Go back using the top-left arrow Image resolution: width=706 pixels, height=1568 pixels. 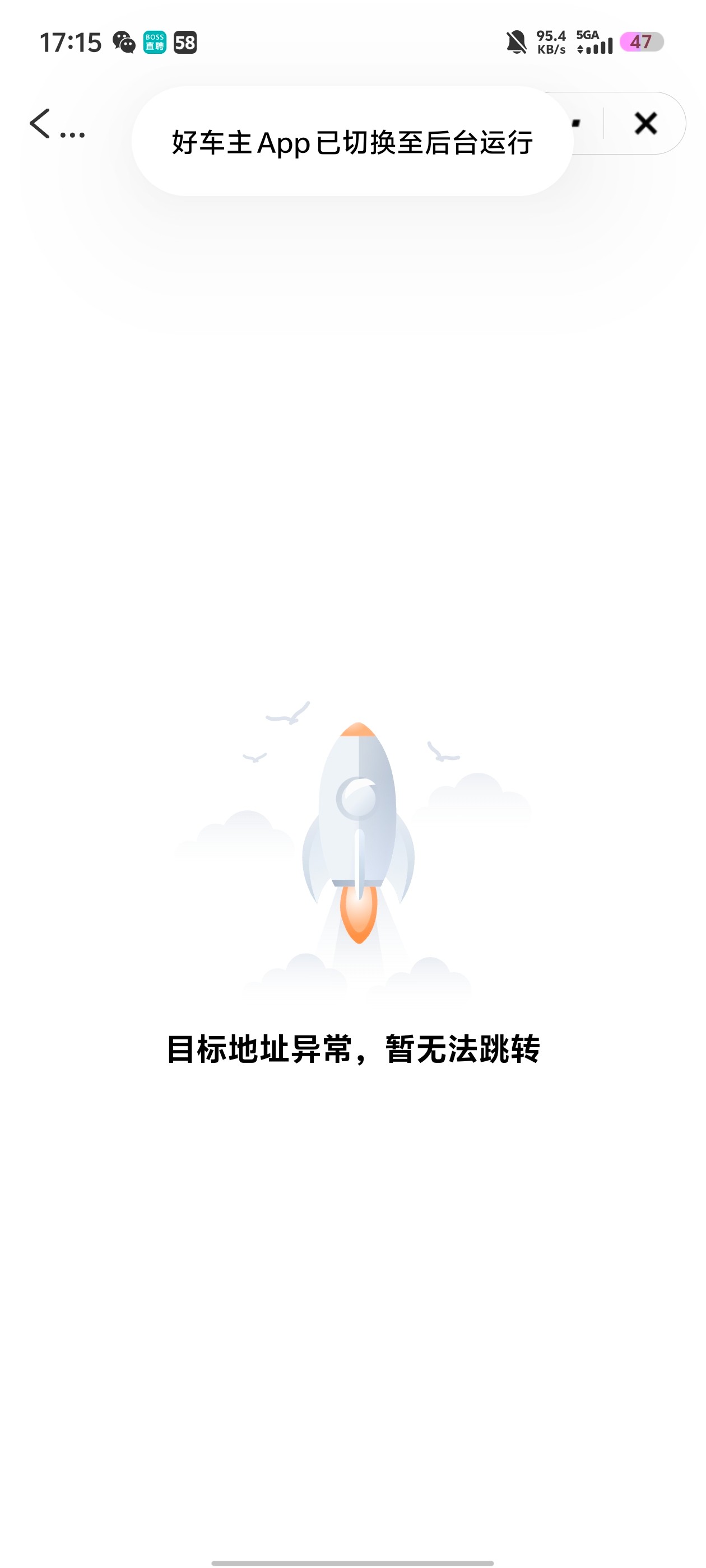[x=40, y=124]
